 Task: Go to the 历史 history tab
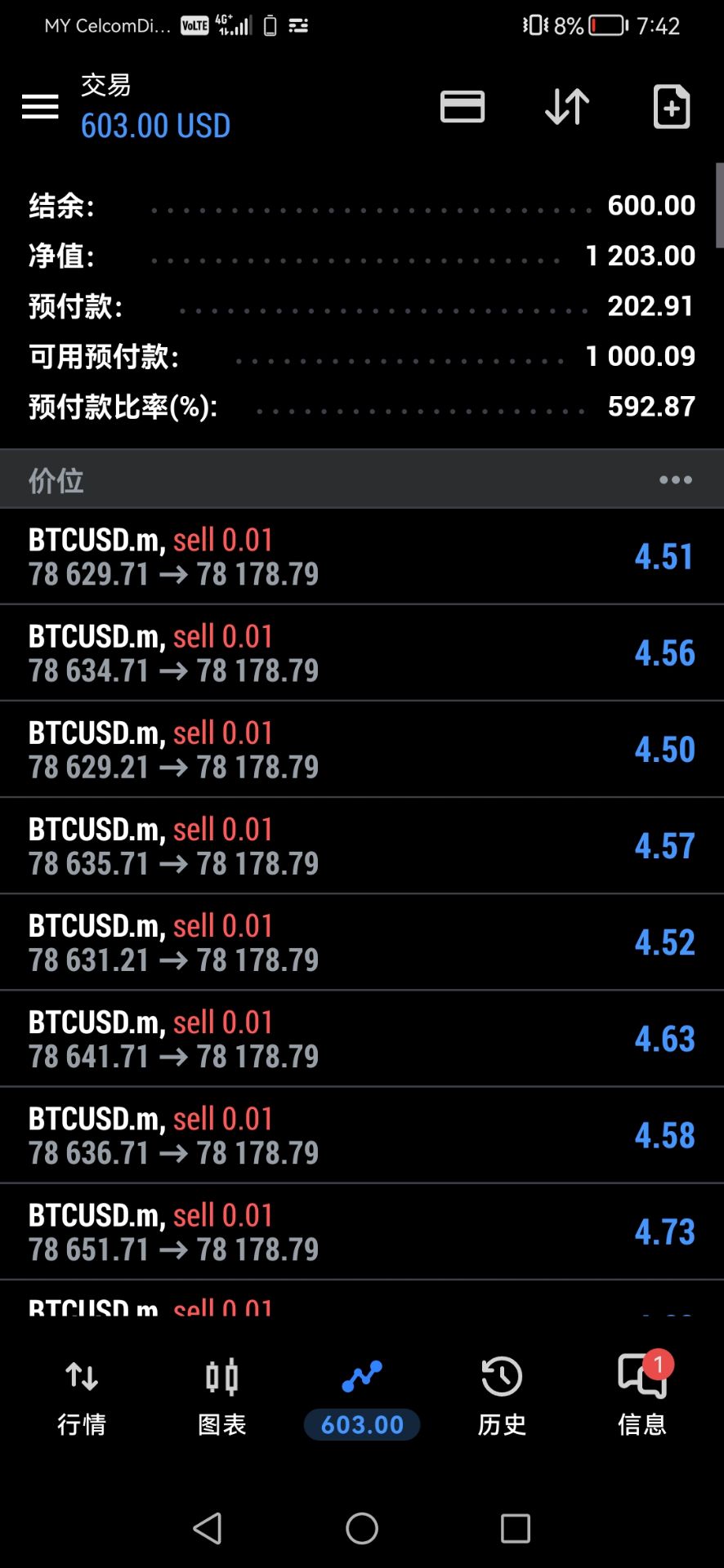coord(502,1396)
